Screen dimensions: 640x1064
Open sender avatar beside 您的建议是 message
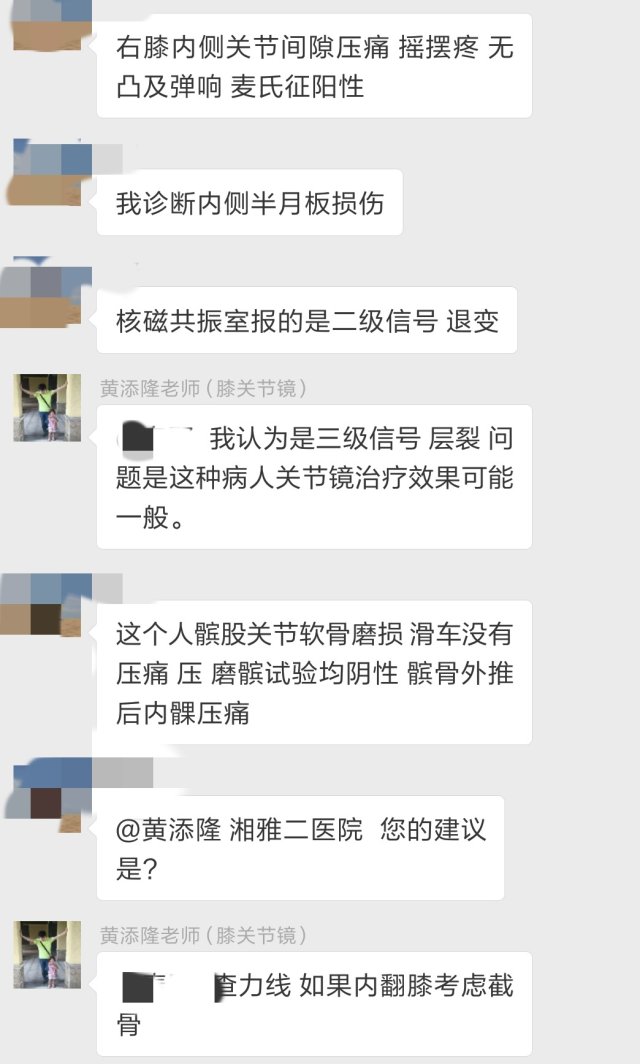tap(47, 796)
